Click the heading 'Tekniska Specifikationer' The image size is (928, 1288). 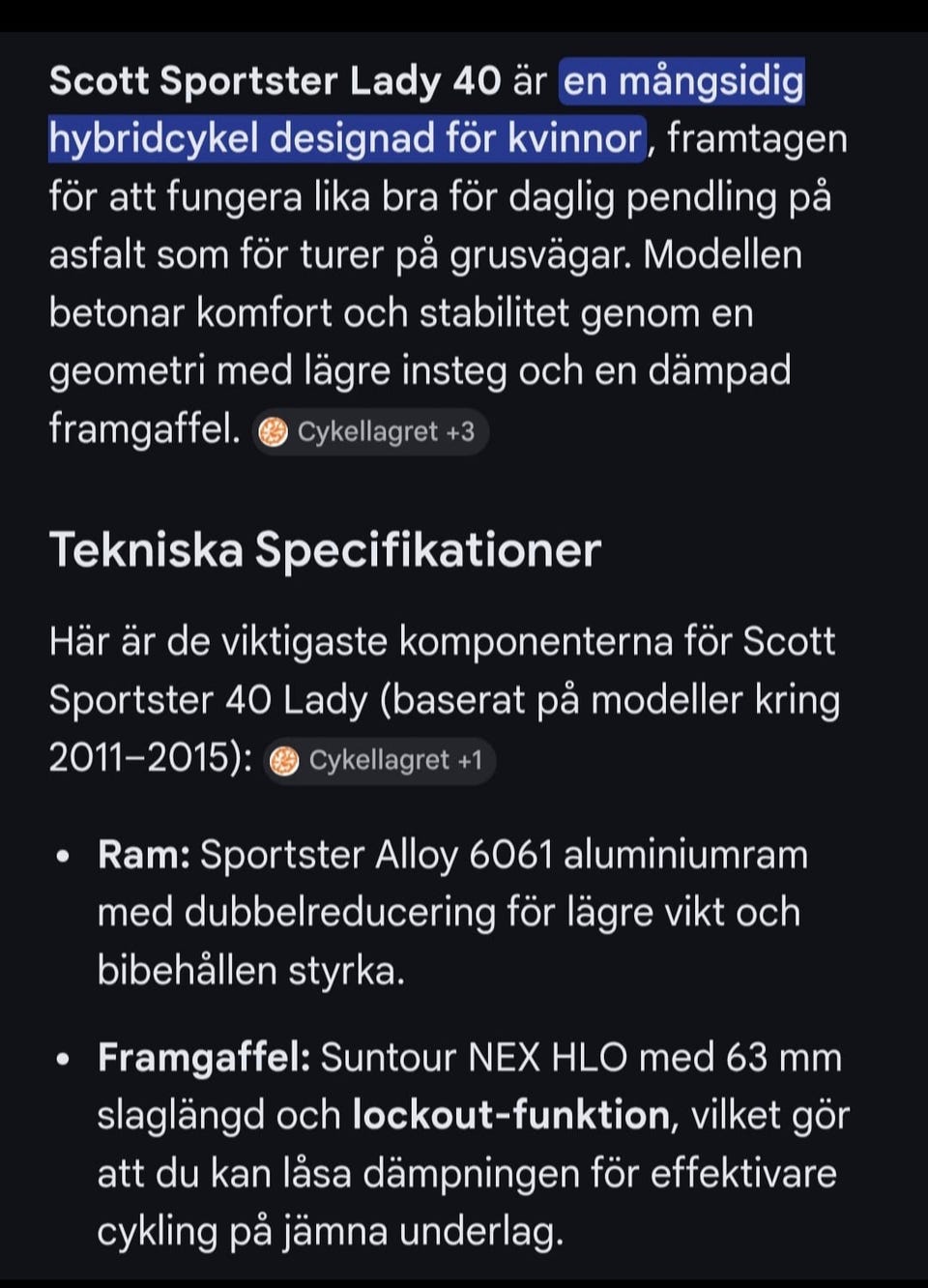[326, 549]
